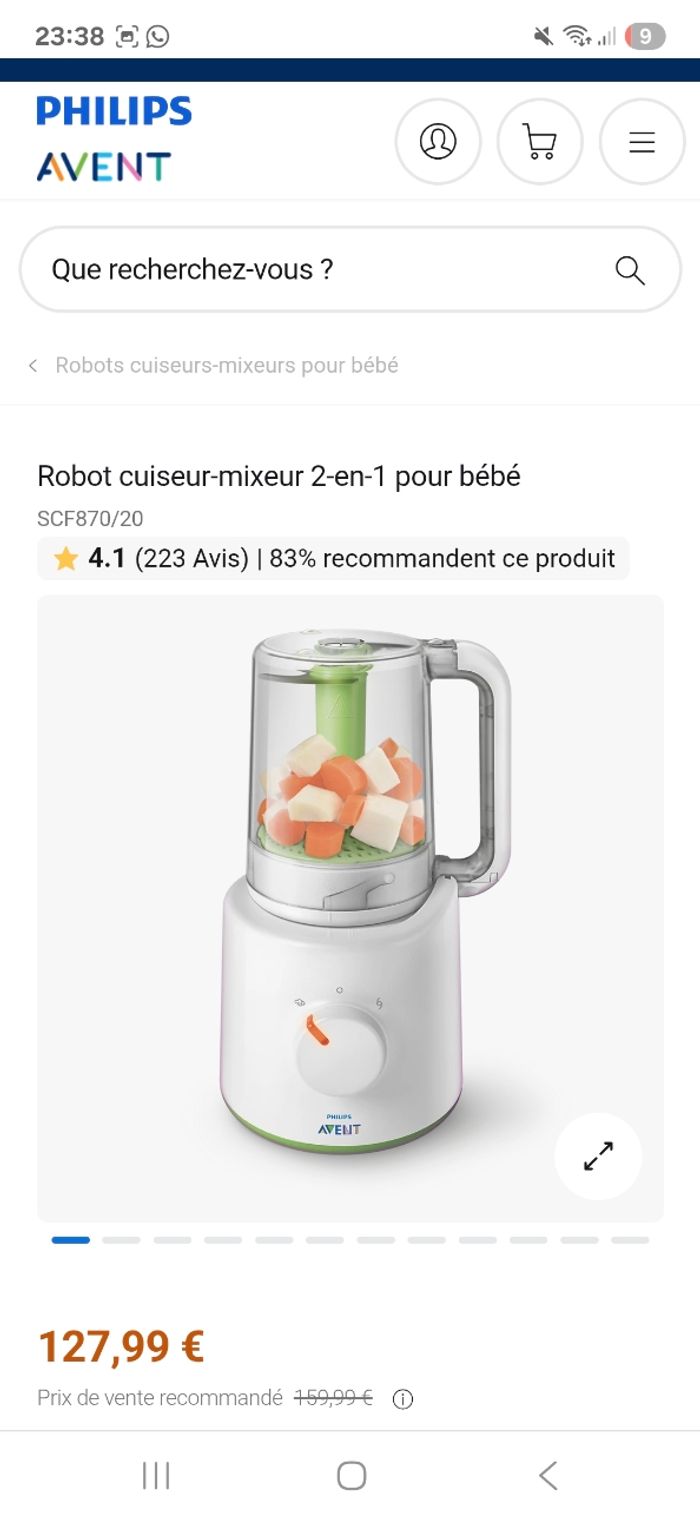Expand the product image fullscreen
The width and height of the screenshot is (700, 1517).
(x=598, y=1156)
